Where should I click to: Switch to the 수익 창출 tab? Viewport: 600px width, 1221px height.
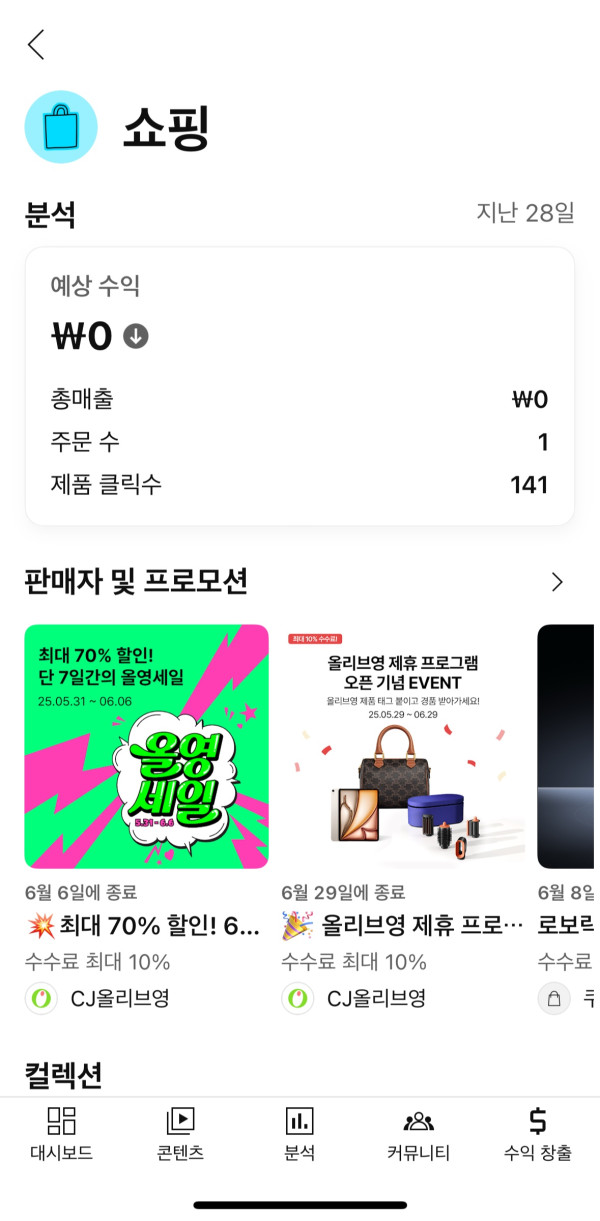click(x=538, y=1134)
